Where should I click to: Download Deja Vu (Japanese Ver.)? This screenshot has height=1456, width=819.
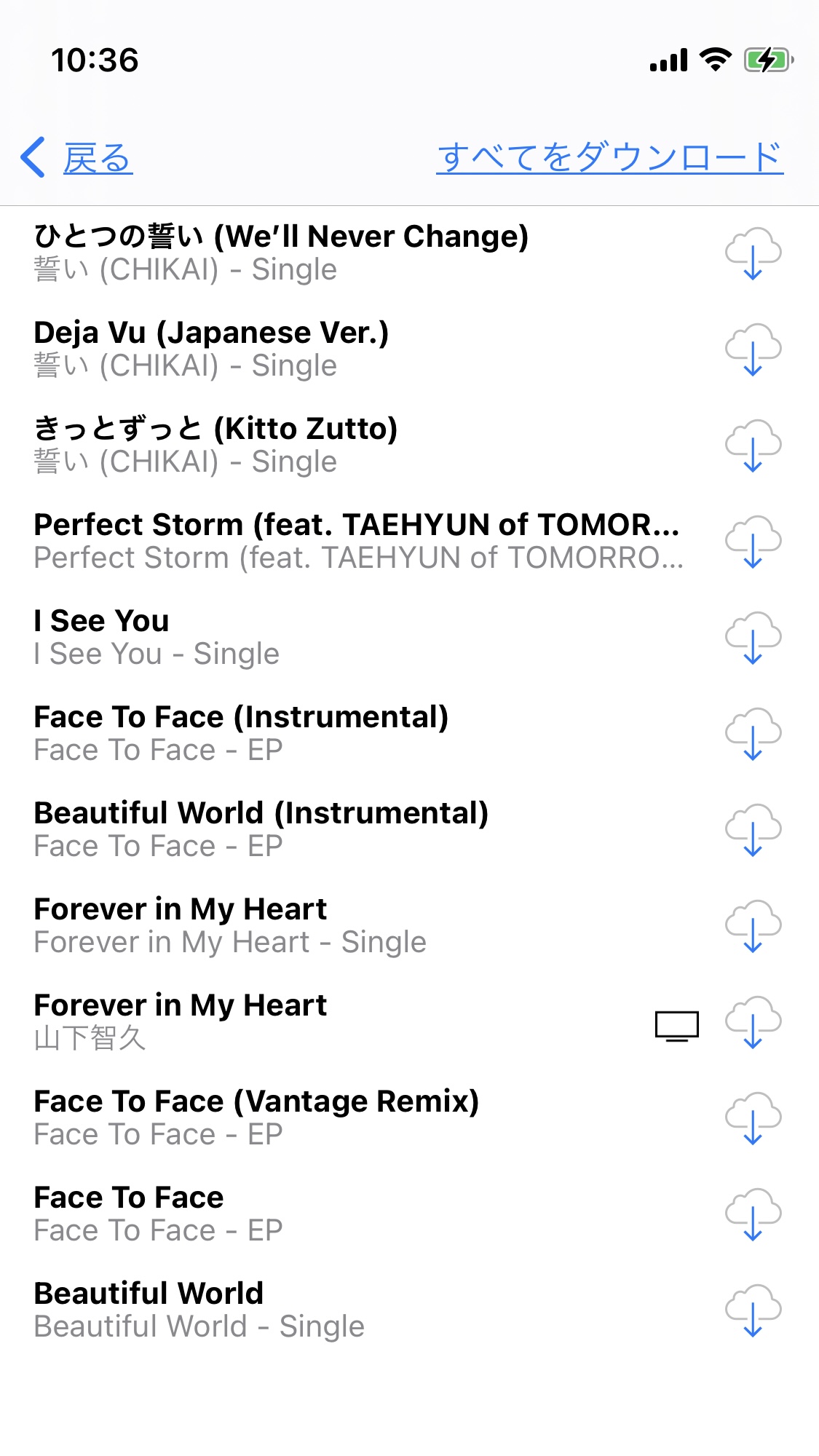point(753,349)
